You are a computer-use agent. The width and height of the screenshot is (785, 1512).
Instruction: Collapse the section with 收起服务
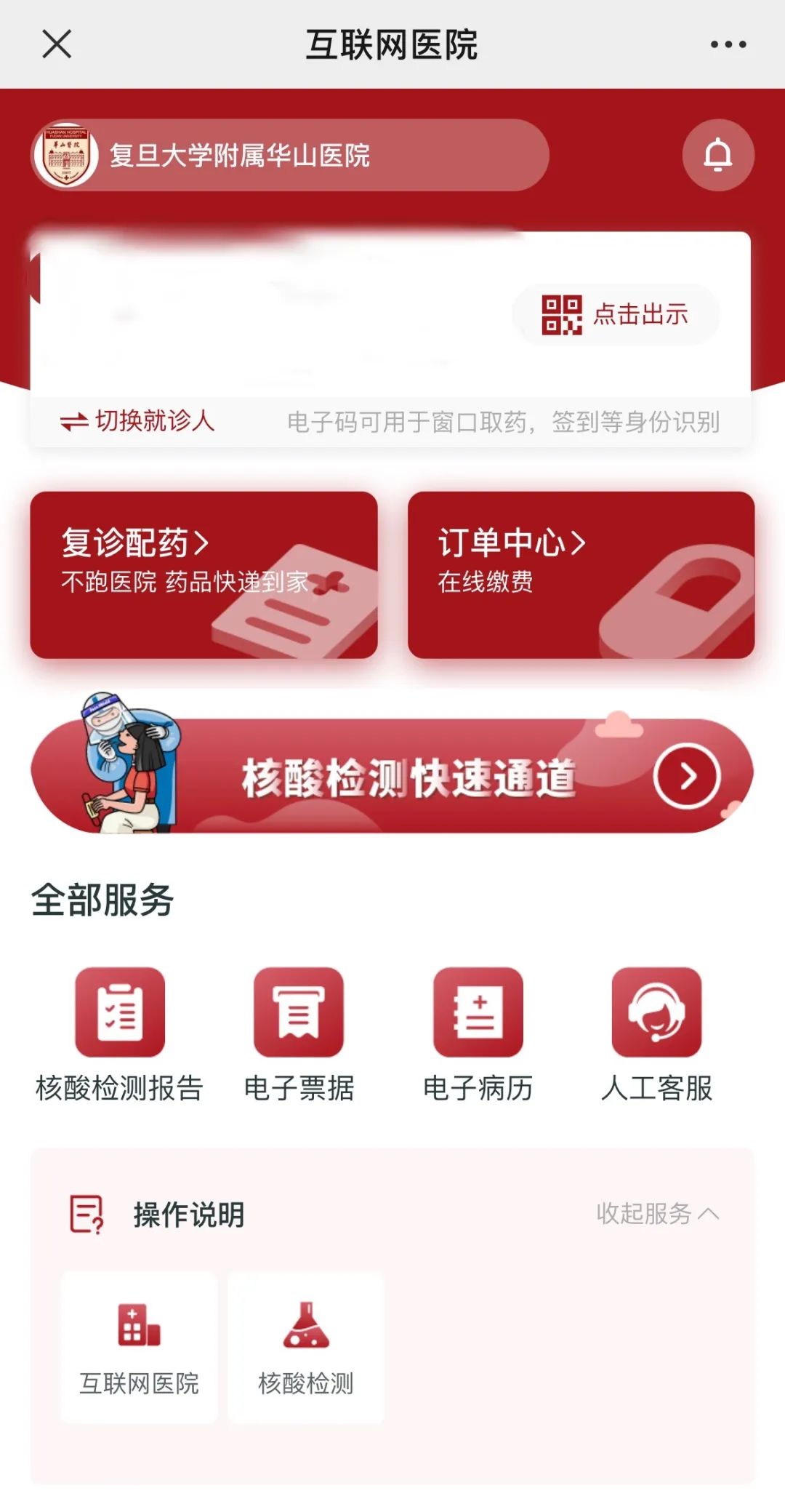pos(656,1213)
